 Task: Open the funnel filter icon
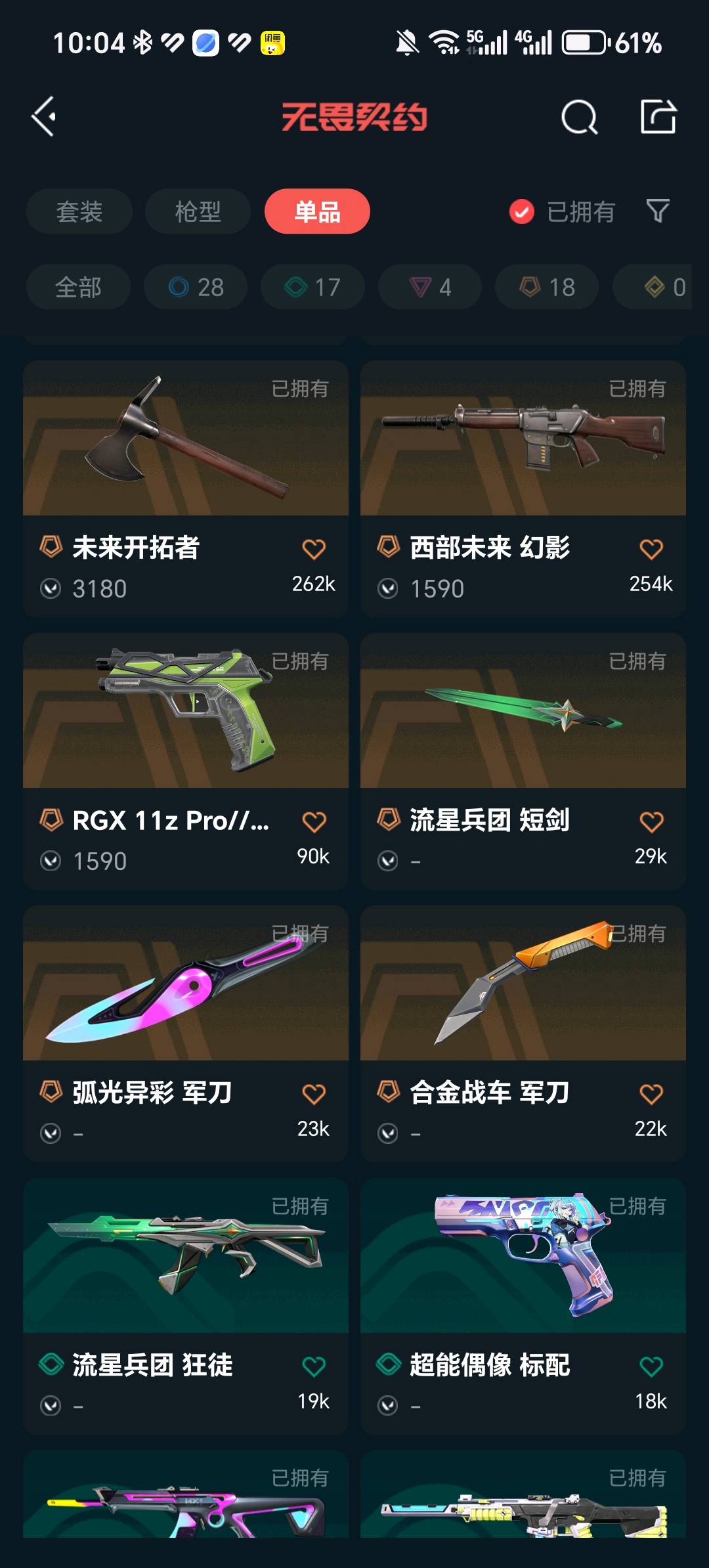coord(658,211)
